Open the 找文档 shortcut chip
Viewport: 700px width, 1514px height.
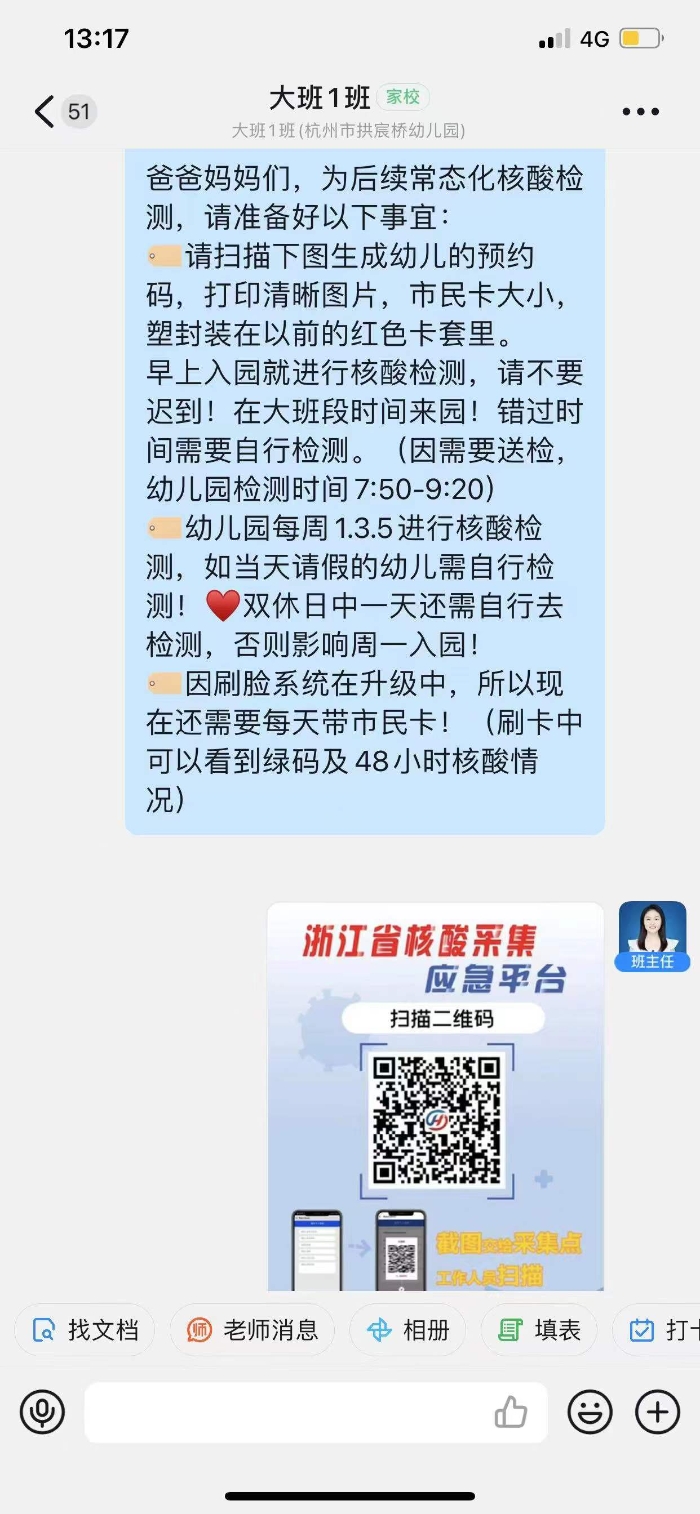(85, 1330)
